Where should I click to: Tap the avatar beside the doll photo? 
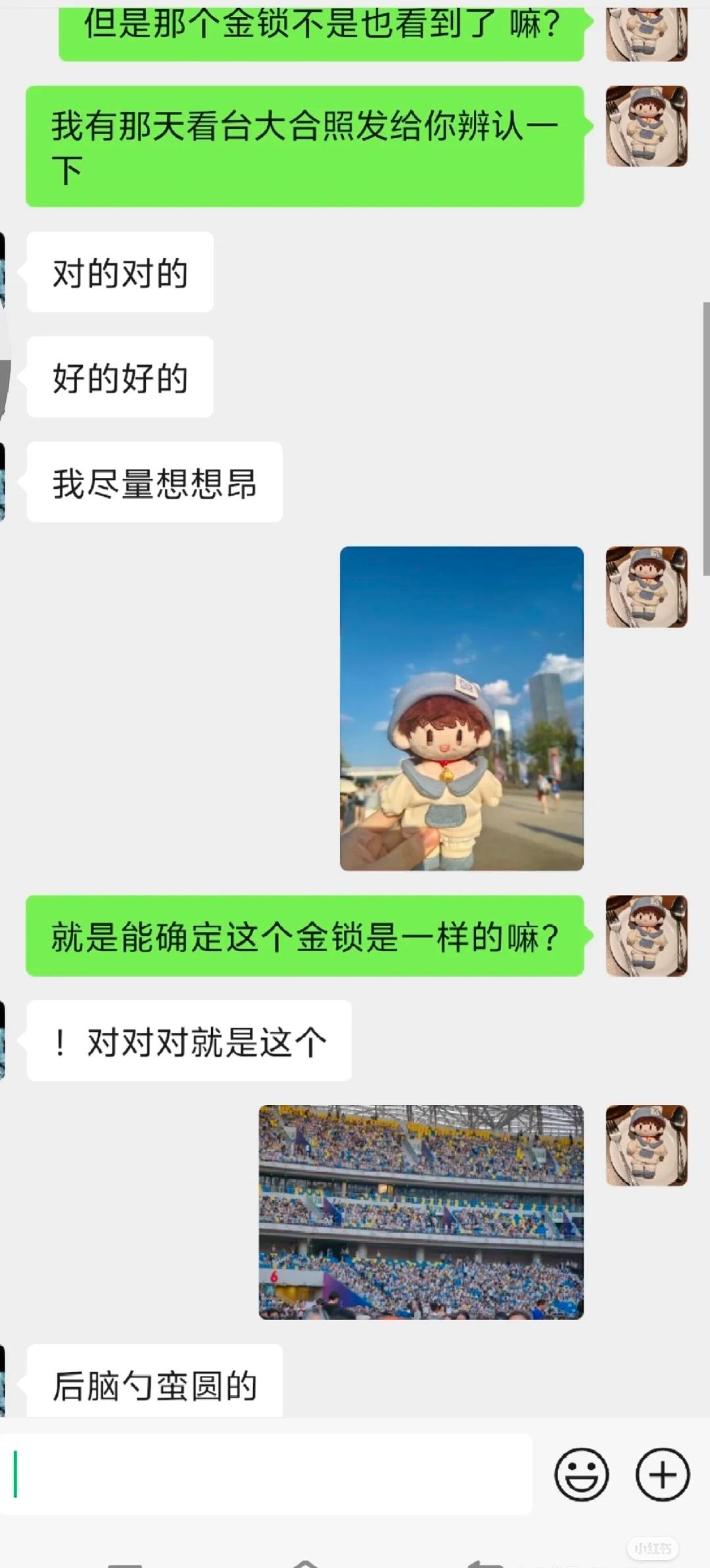[646, 587]
